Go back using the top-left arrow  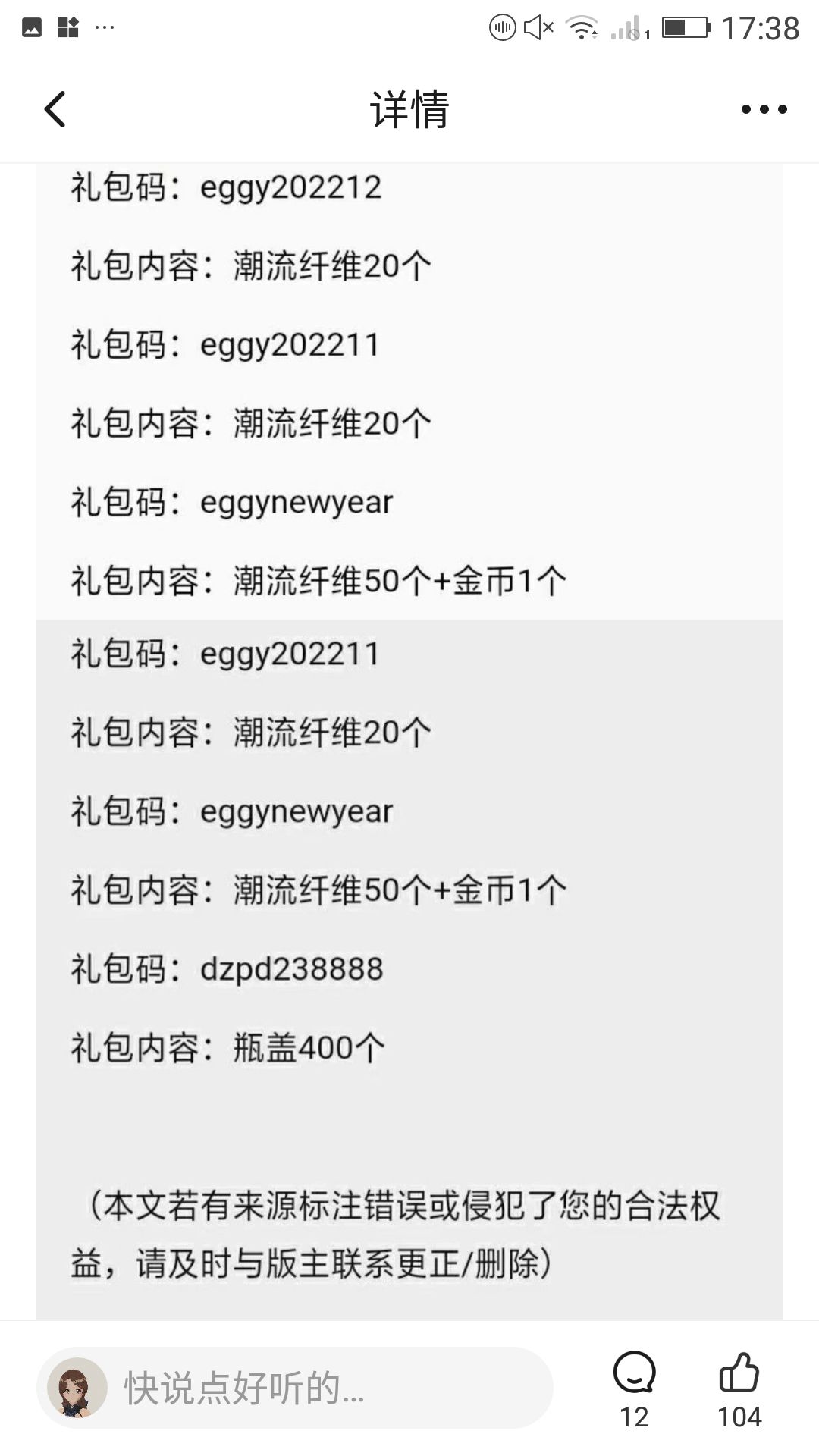pos(55,109)
